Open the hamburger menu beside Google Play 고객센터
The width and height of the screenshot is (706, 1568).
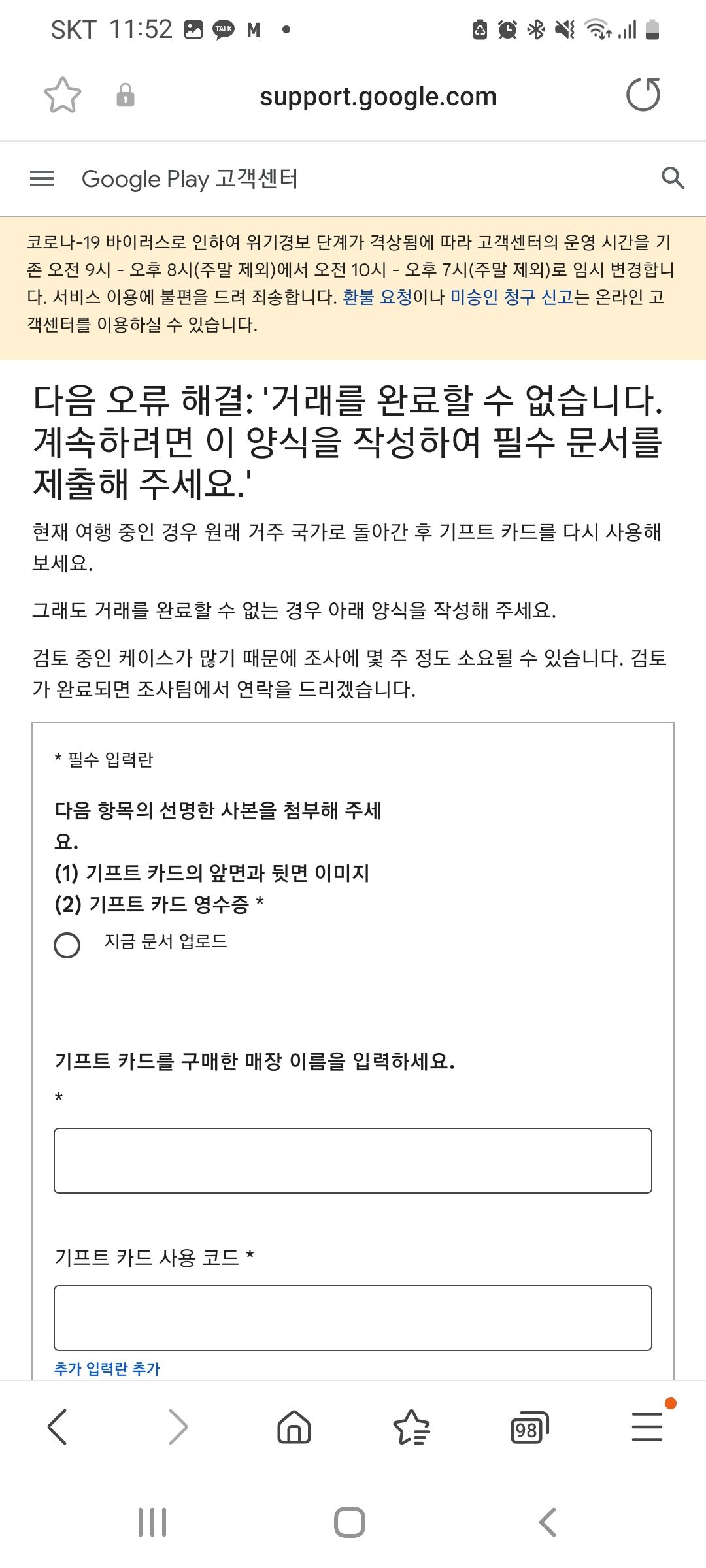click(42, 178)
